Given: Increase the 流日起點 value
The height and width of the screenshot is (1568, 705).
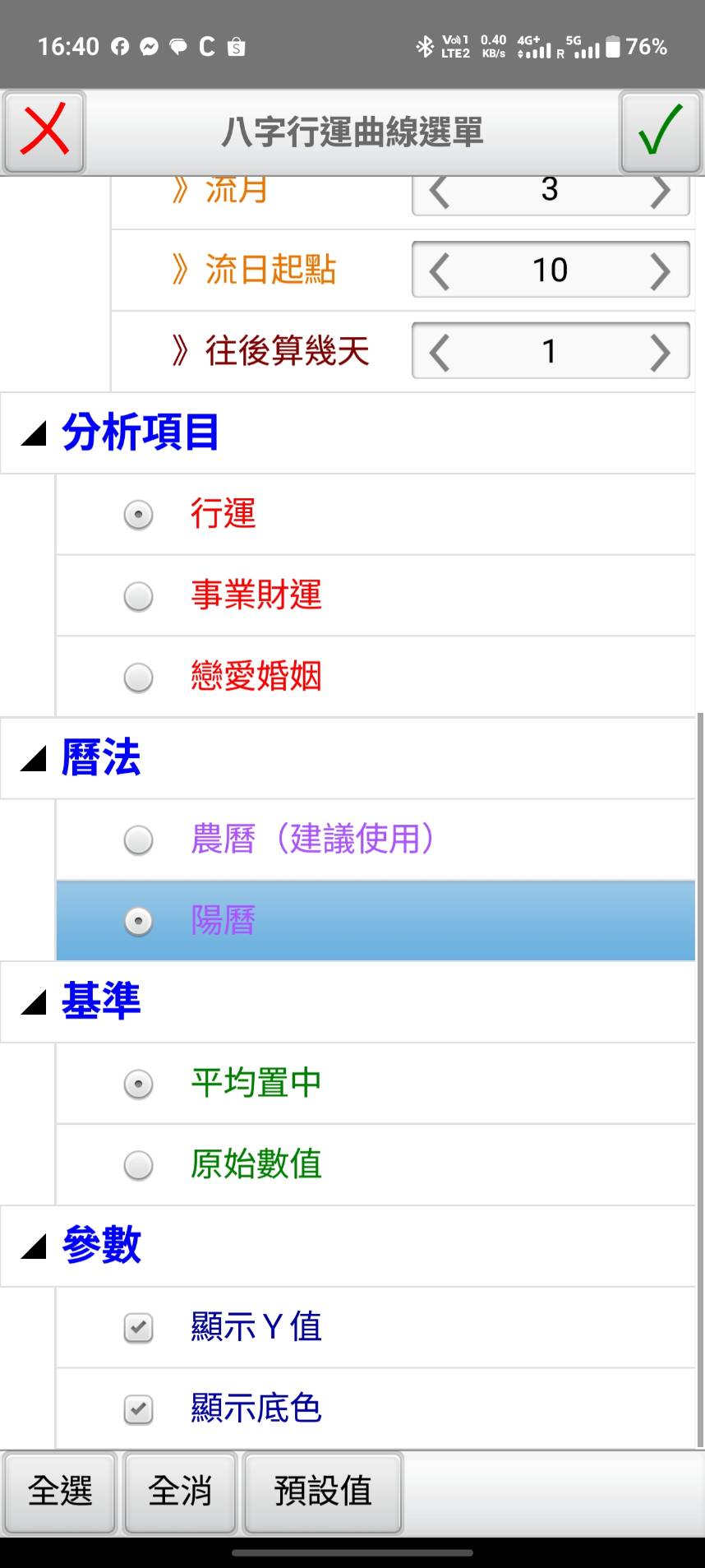Looking at the screenshot, I should 660,270.
